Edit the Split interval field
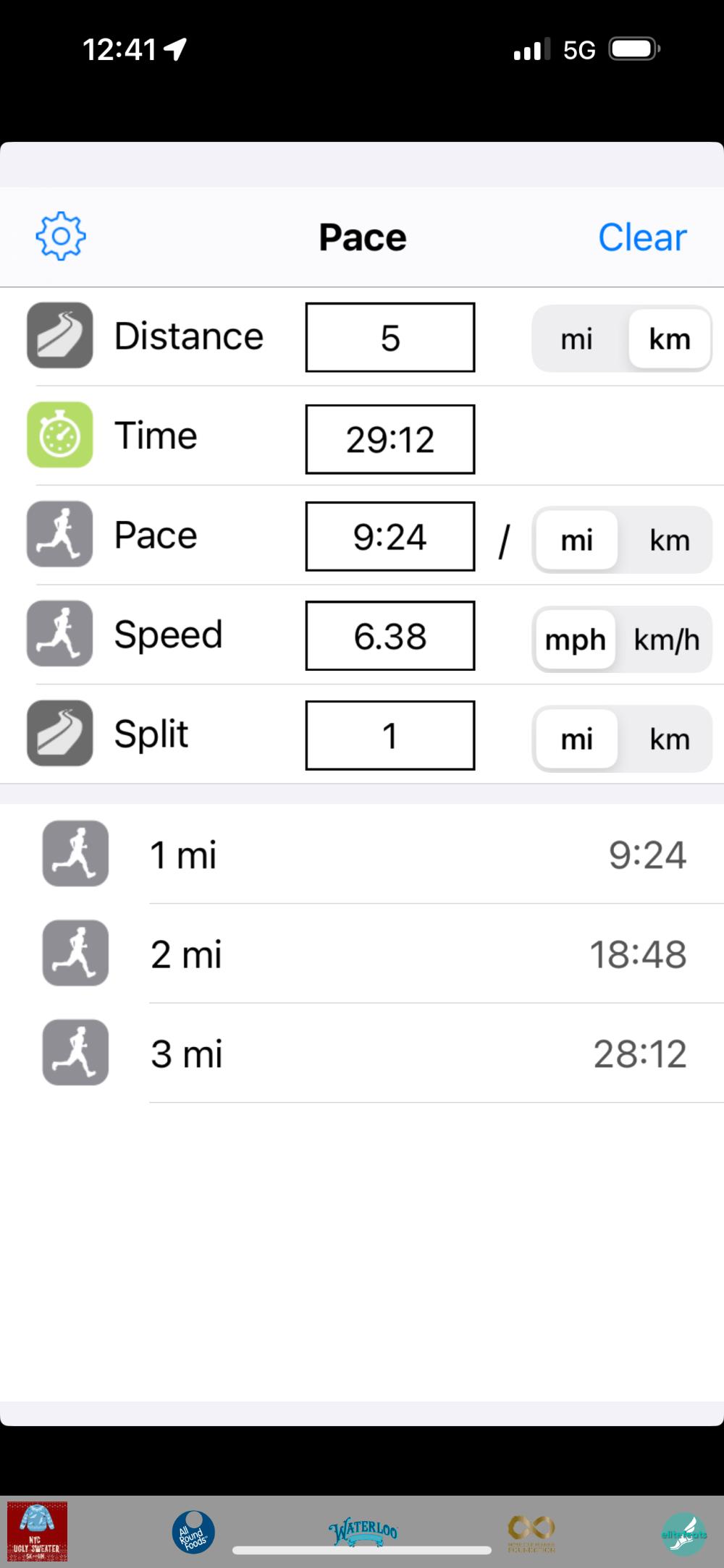The width and height of the screenshot is (724, 1568). (x=390, y=735)
